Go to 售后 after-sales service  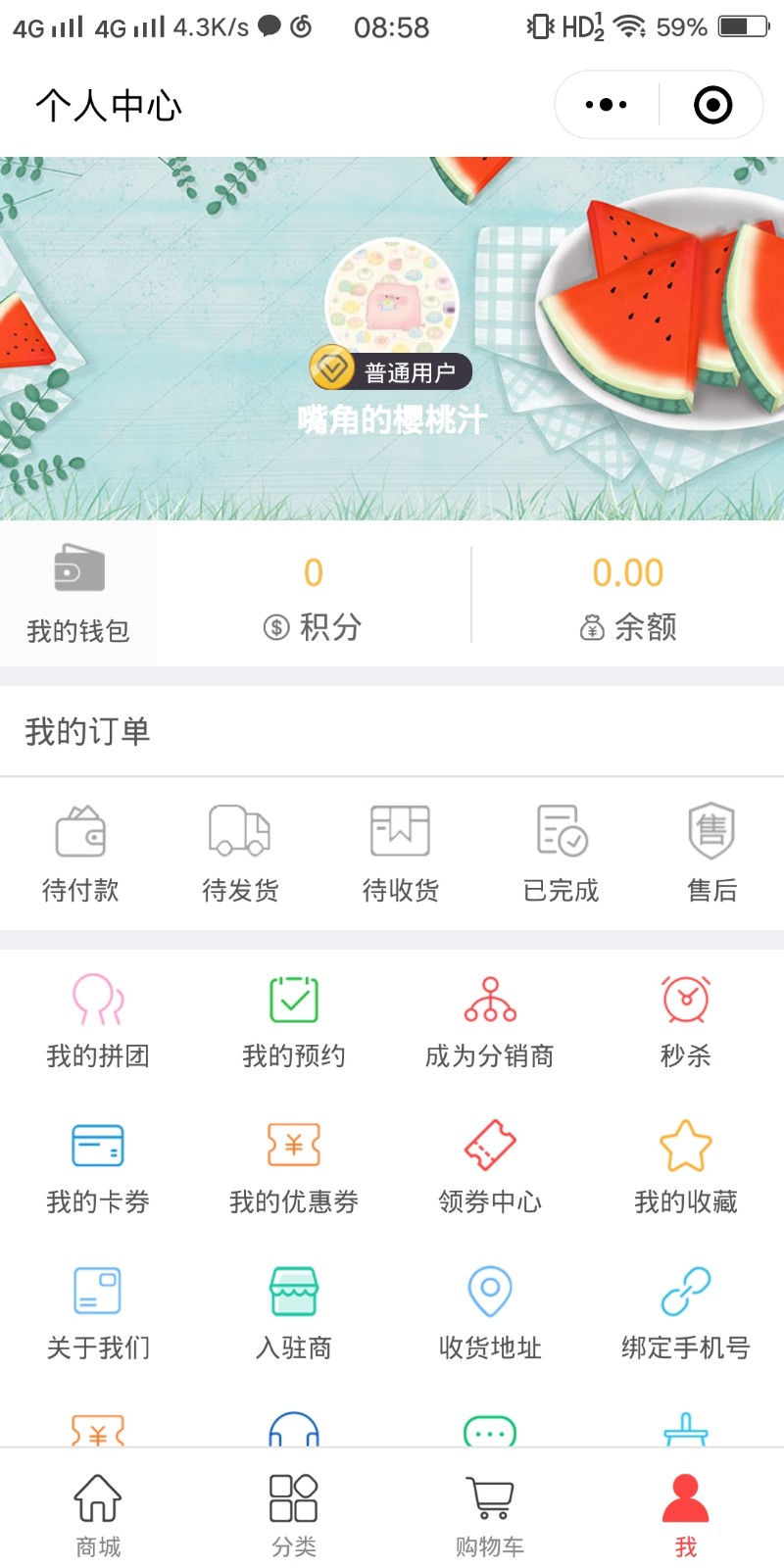[711, 853]
